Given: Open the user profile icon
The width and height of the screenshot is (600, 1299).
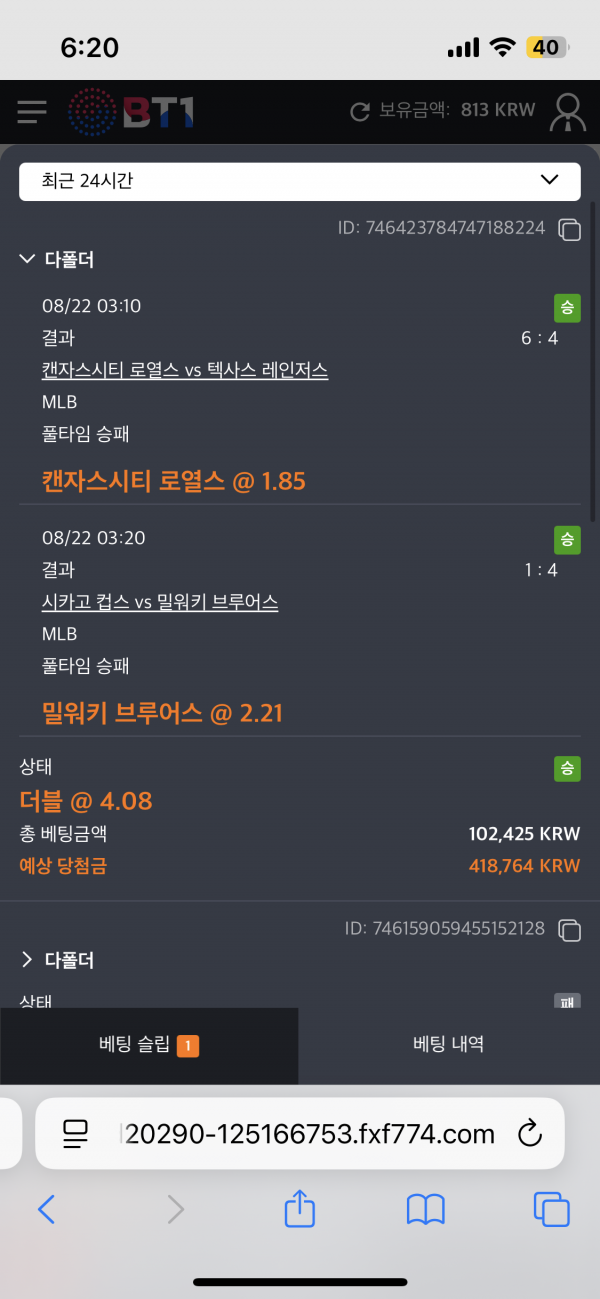Looking at the screenshot, I should tap(567, 112).
